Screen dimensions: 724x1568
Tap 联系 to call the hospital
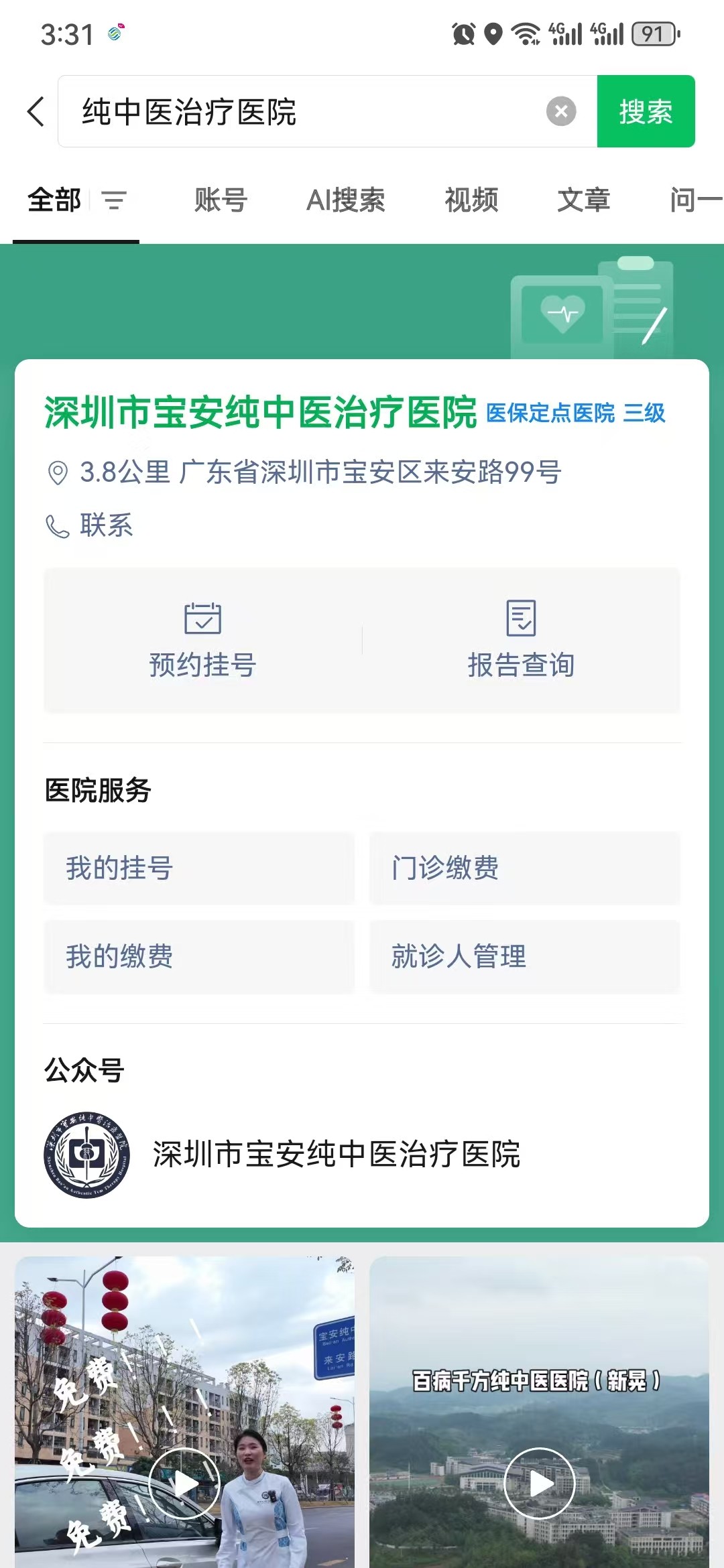(105, 525)
